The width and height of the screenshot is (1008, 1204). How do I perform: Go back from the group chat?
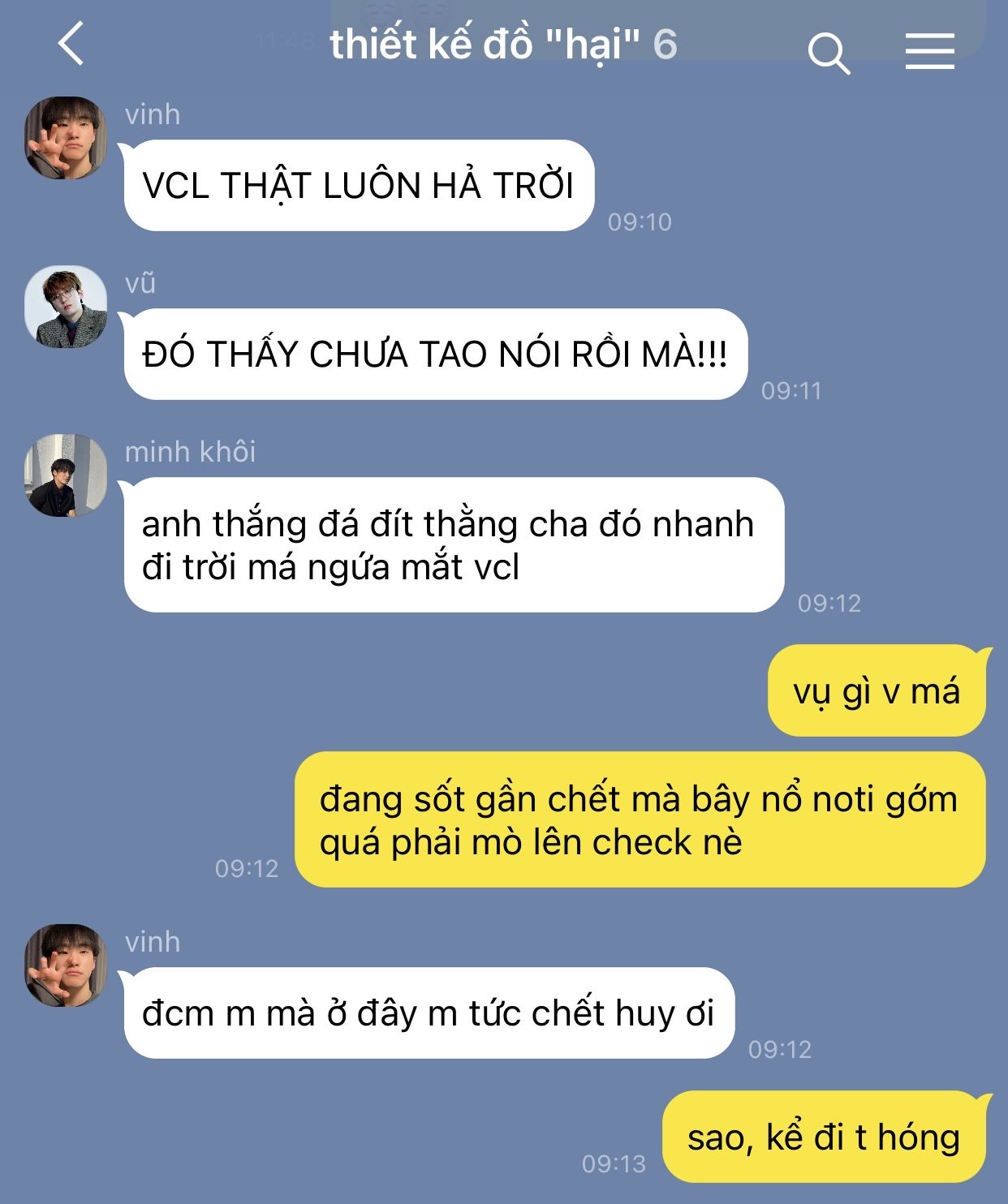click(71, 44)
